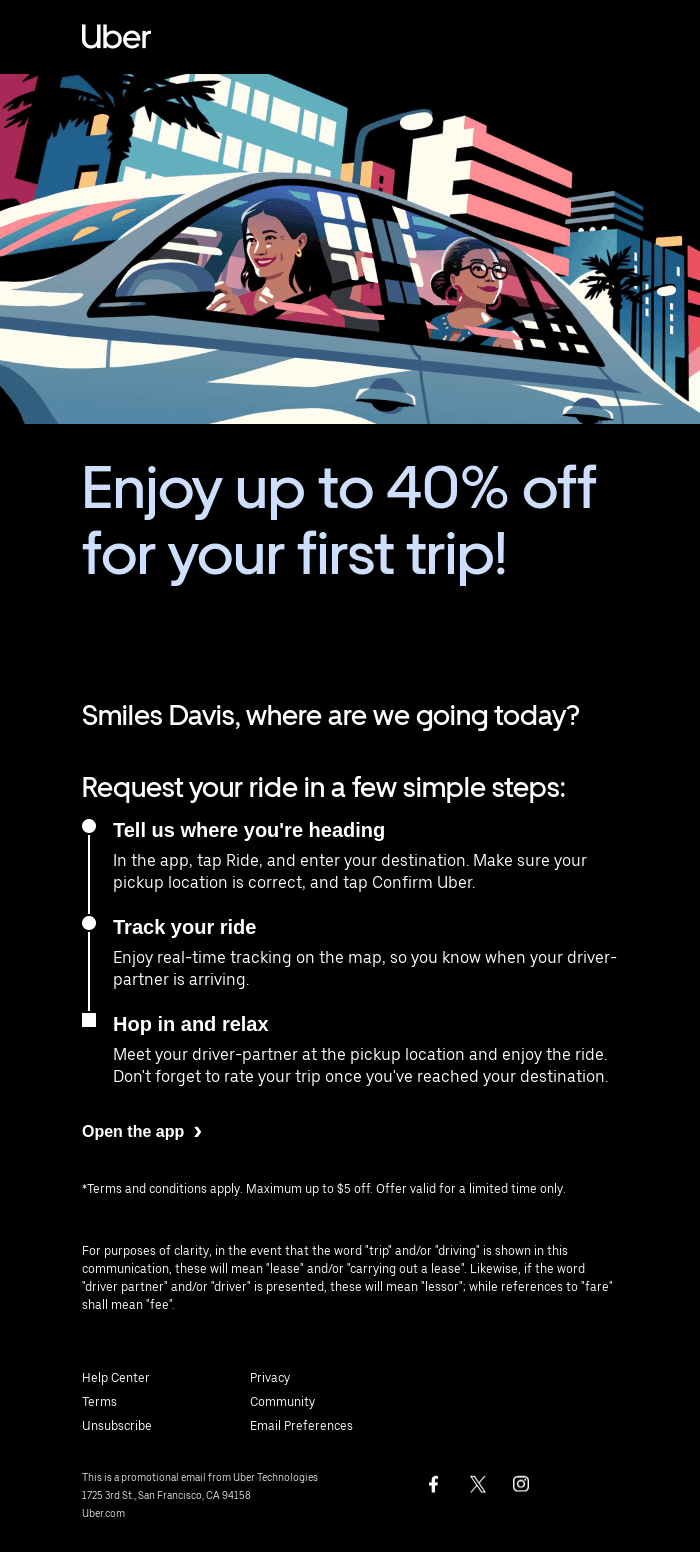
Task: Open the Privacy link
Action: coord(270,1377)
